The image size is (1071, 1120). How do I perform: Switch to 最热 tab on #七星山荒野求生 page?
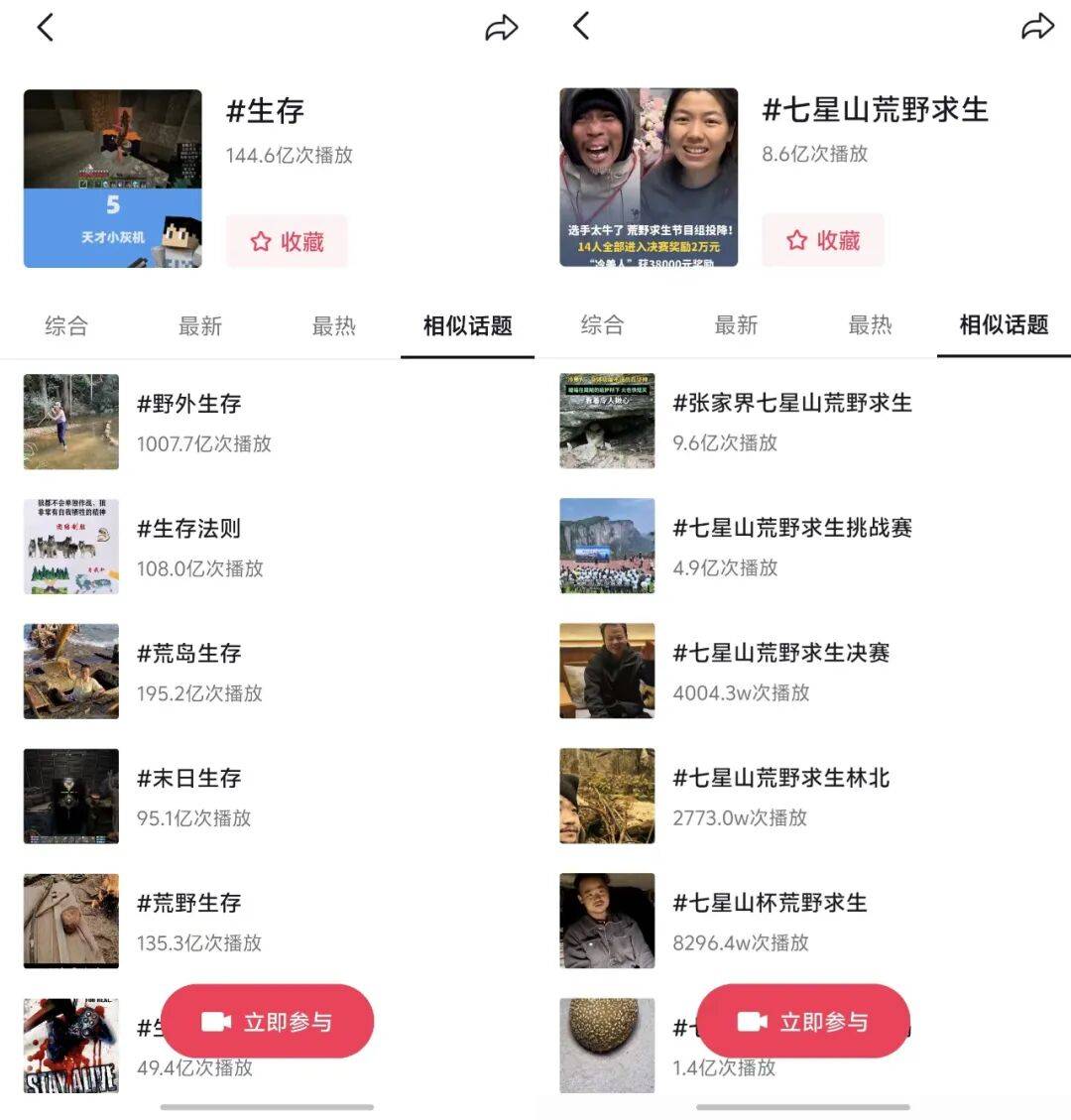(871, 324)
